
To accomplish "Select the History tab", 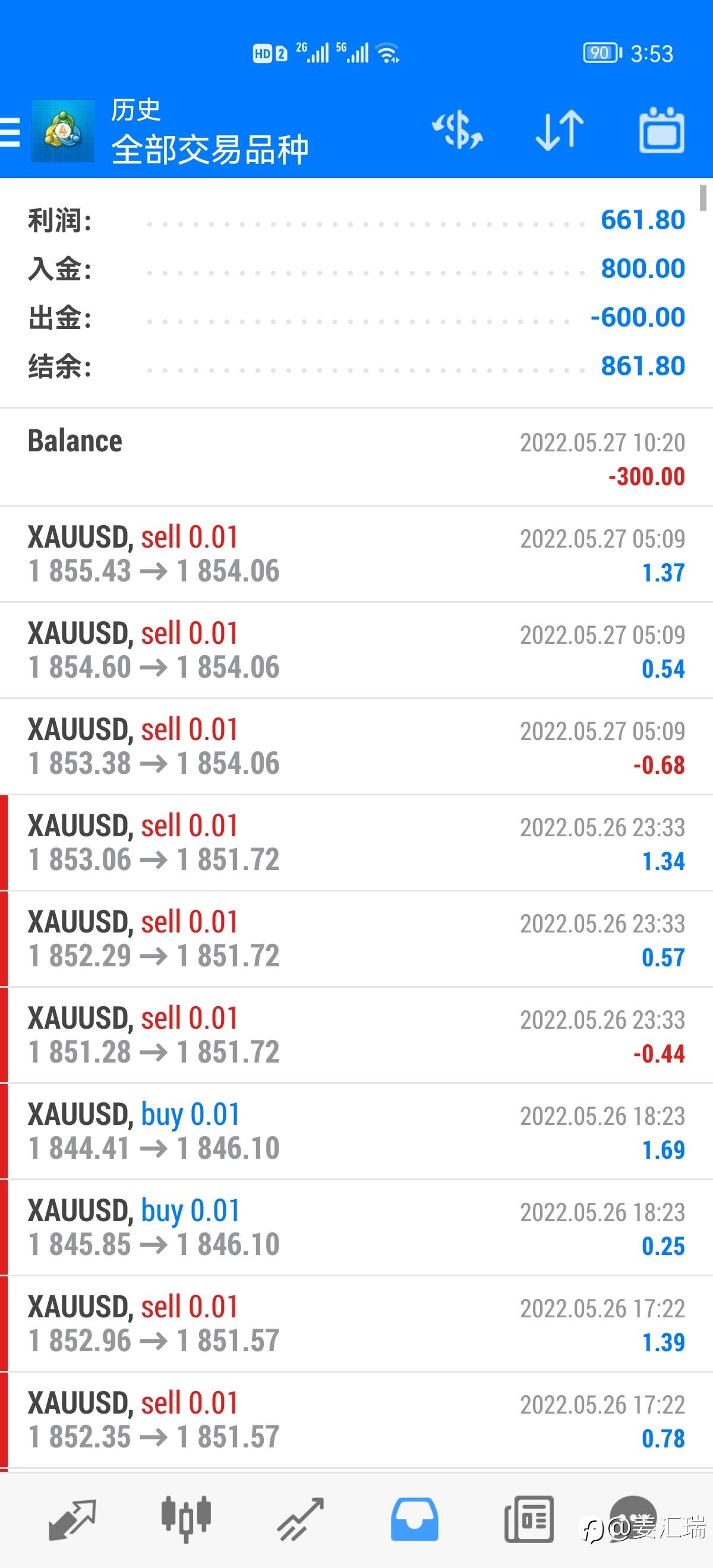I will click(415, 1519).
